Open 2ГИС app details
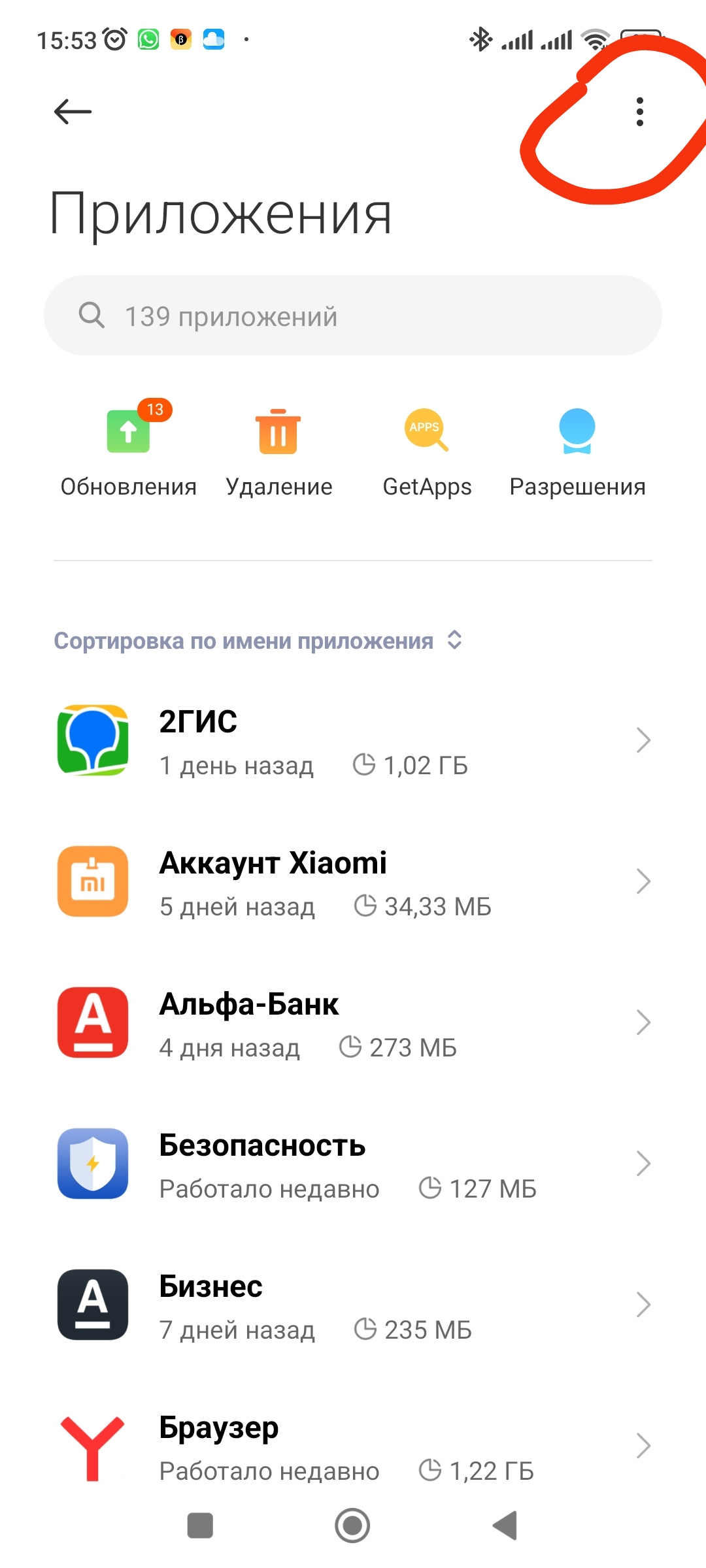The width and height of the screenshot is (706, 1568). (x=353, y=741)
